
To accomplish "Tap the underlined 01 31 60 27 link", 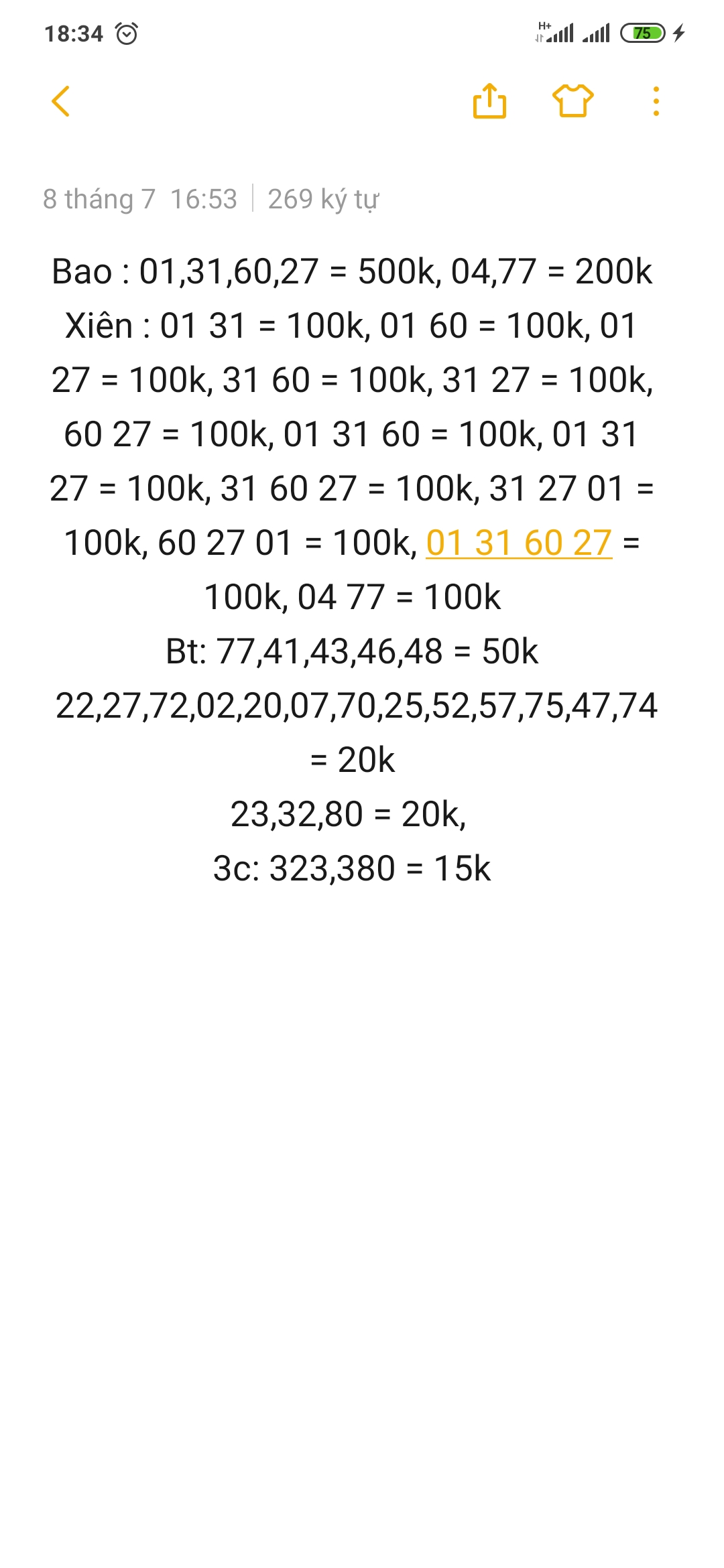I will pos(519,543).
